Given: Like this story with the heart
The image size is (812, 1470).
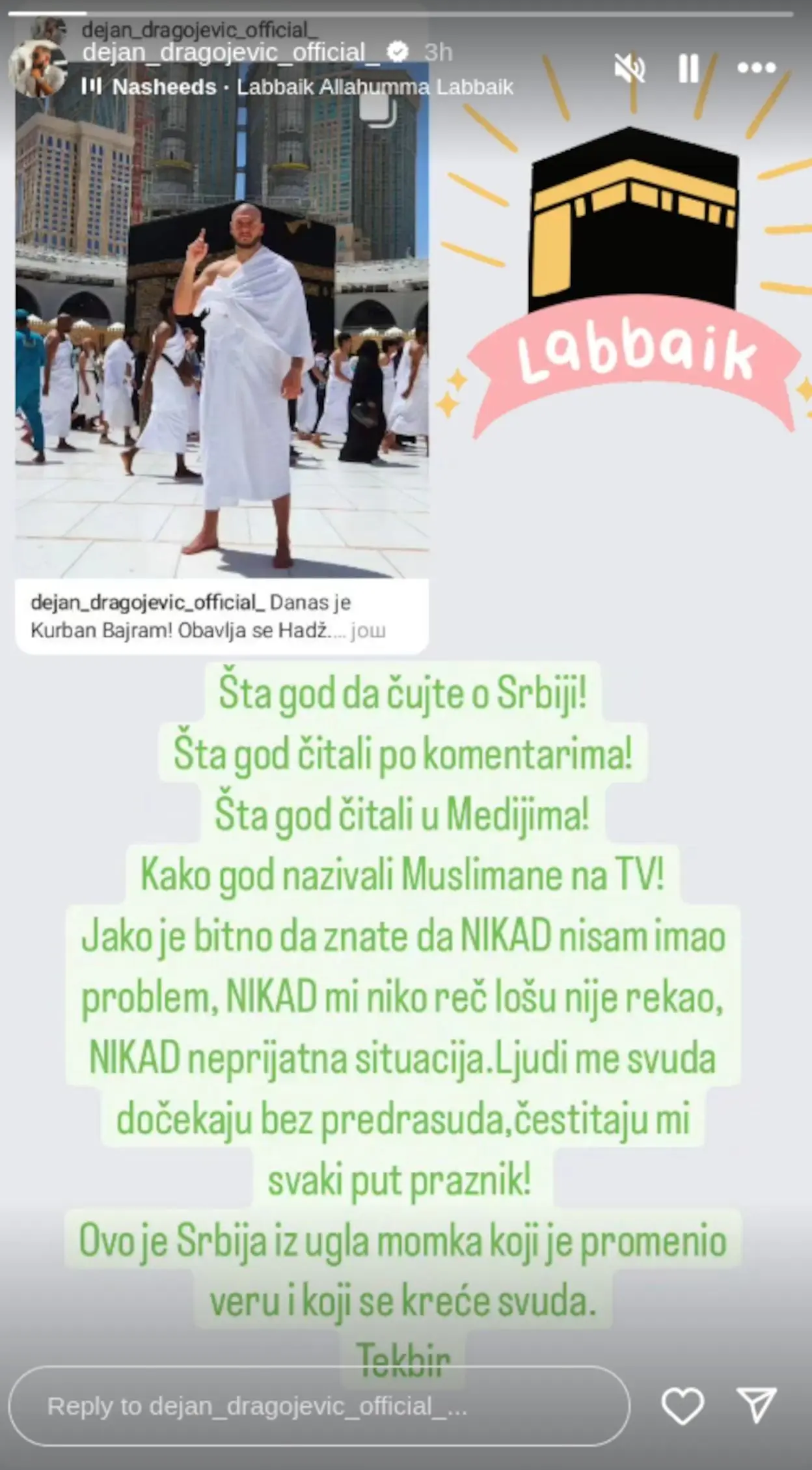Looking at the screenshot, I should pyautogui.click(x=683, y=1406).
